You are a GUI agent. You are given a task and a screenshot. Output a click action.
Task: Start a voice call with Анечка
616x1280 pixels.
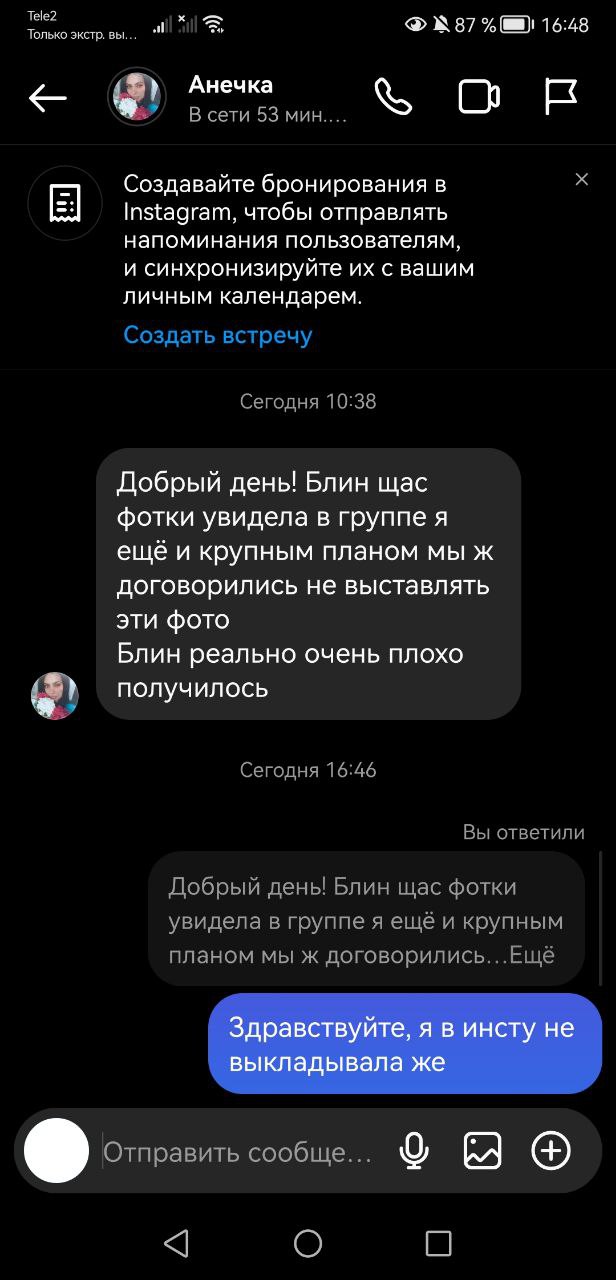tap(393, 97)
